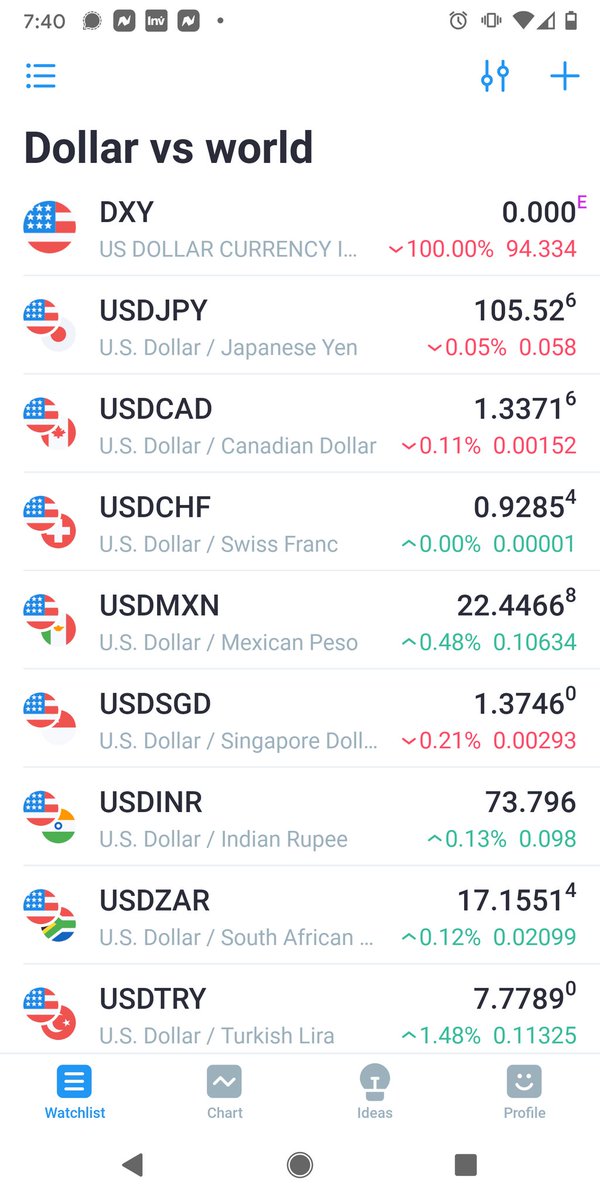Open the USDINR Indian Rupee row
Viewport: 600px width, 1200px height.
pyautogui.click(x=300, y=818)
